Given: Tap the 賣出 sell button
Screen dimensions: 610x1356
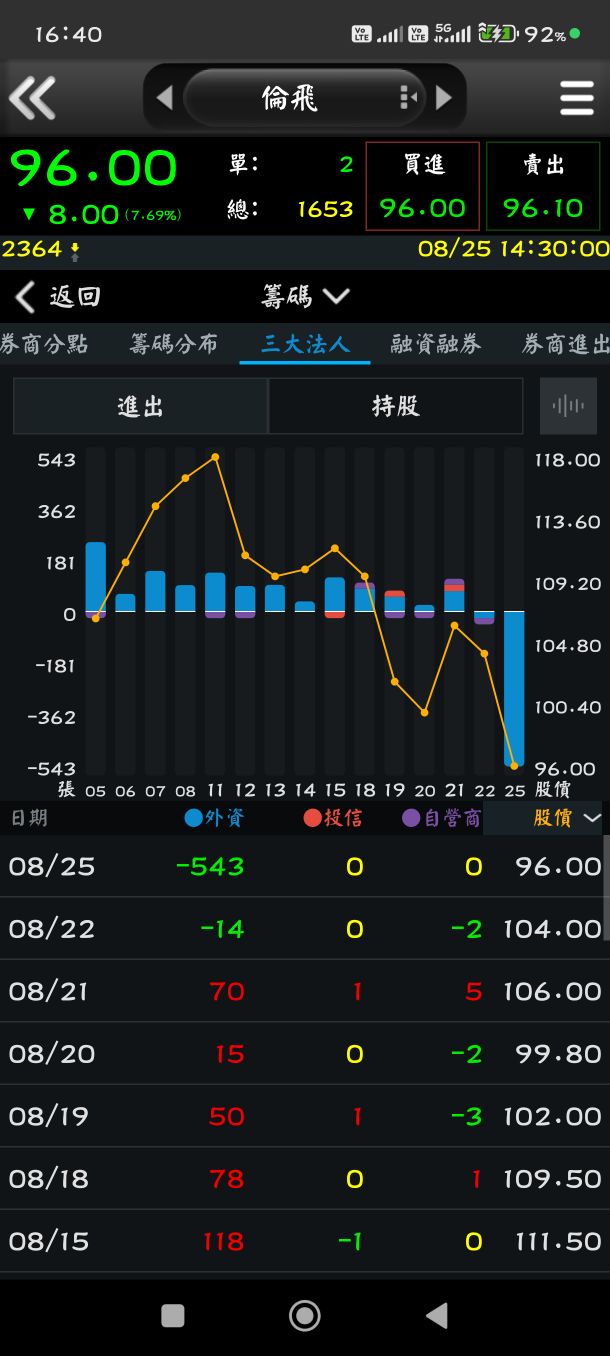Looking at the screenshot, I should pyautogui.click(x=543, y=187).
